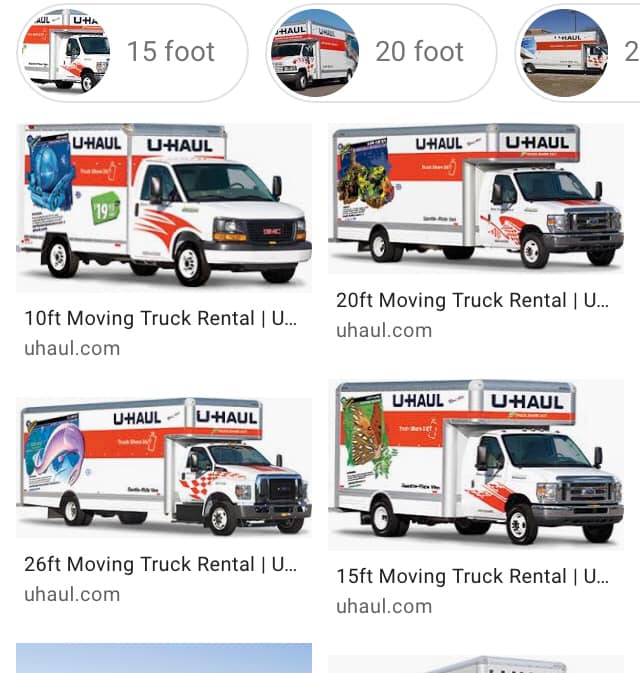Select the 20 foot filter chip
The height and width of the screenshot is (673, 640).
tap(382, 52)
